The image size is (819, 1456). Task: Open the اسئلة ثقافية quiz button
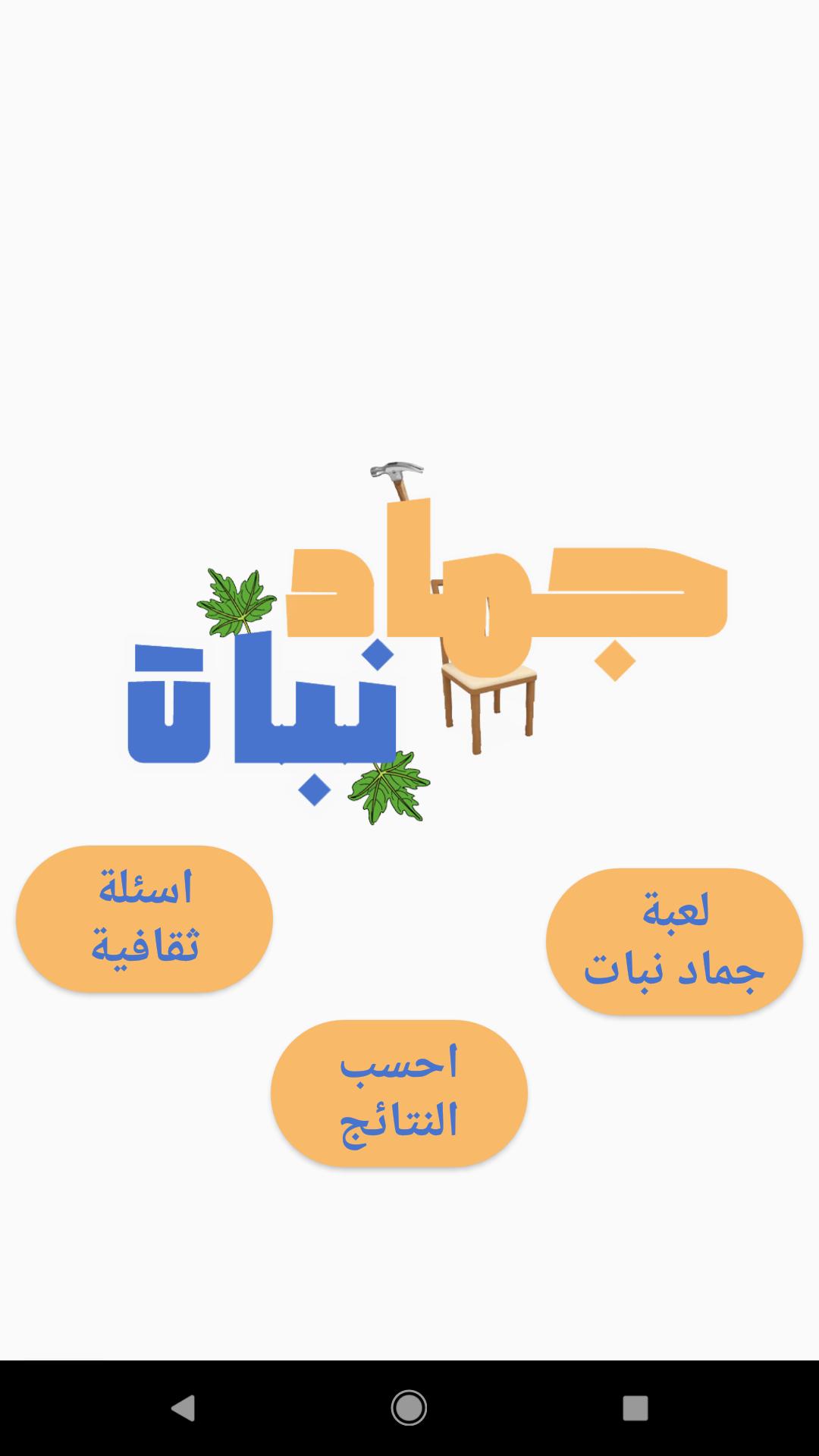[144, 918]
